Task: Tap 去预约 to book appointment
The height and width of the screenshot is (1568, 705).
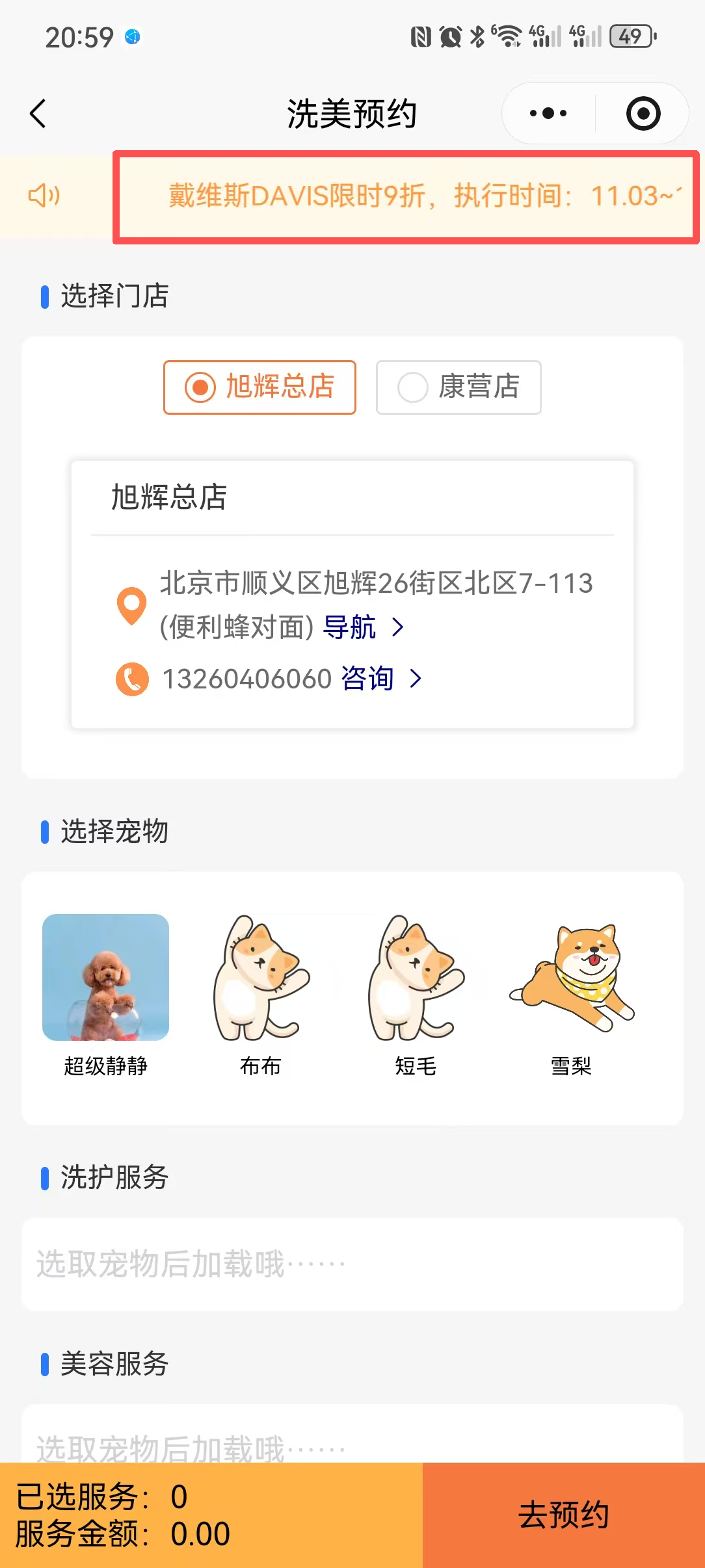Action: pyautogui.click(x=563, y=1515)
